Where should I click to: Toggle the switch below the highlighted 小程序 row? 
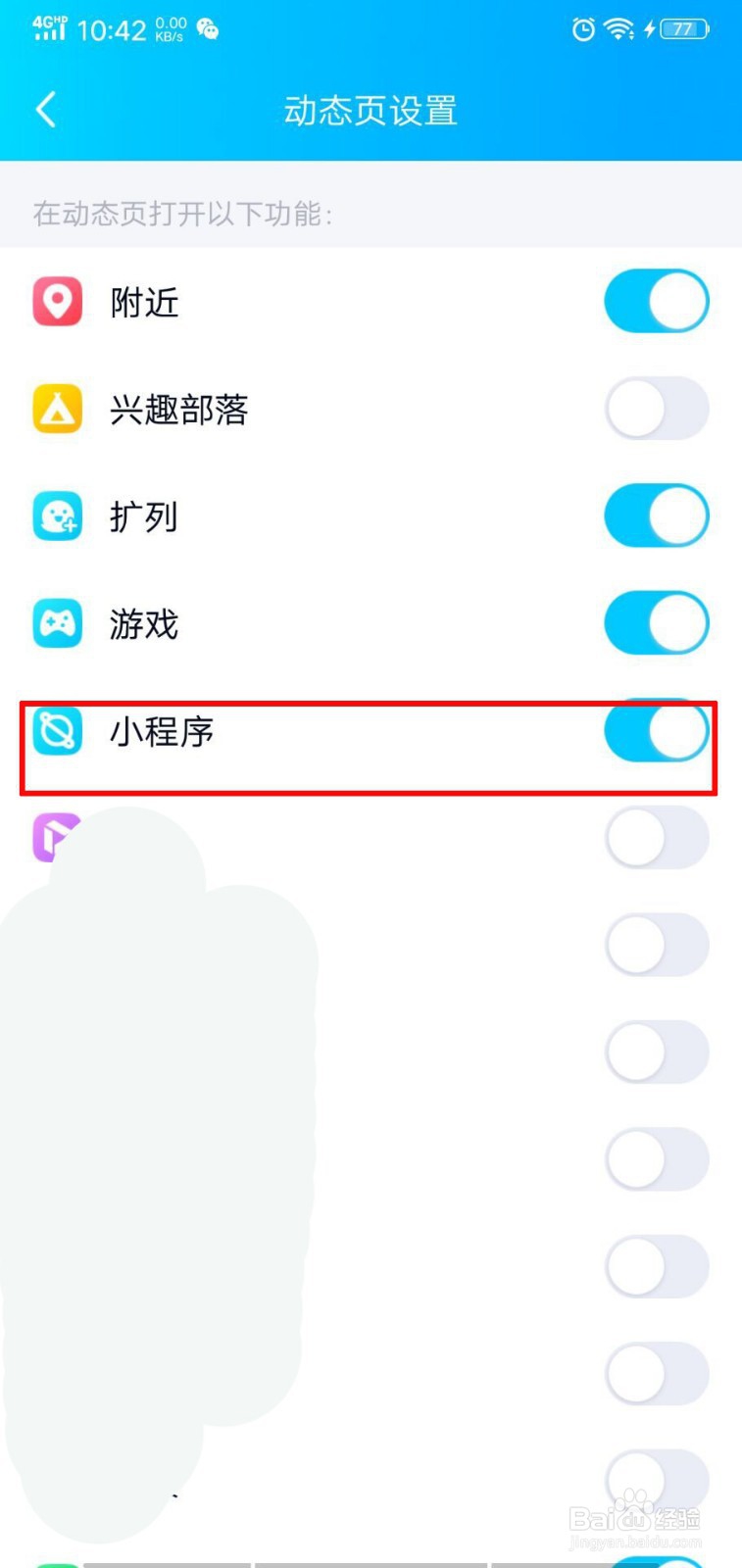(x=656, y=838)
